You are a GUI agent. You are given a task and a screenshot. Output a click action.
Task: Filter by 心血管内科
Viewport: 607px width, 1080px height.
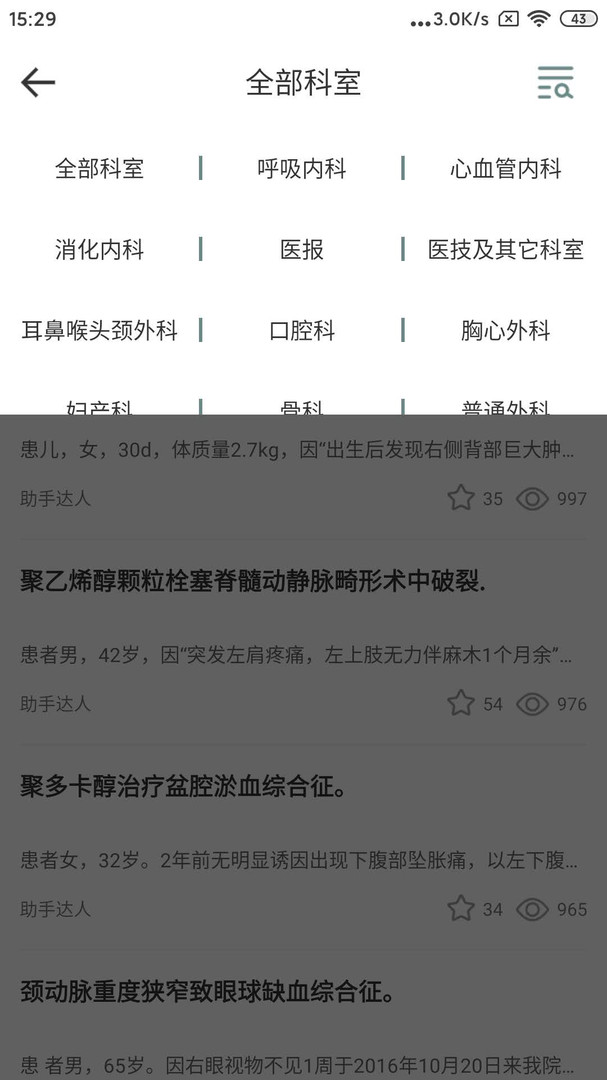click(506, 169)
